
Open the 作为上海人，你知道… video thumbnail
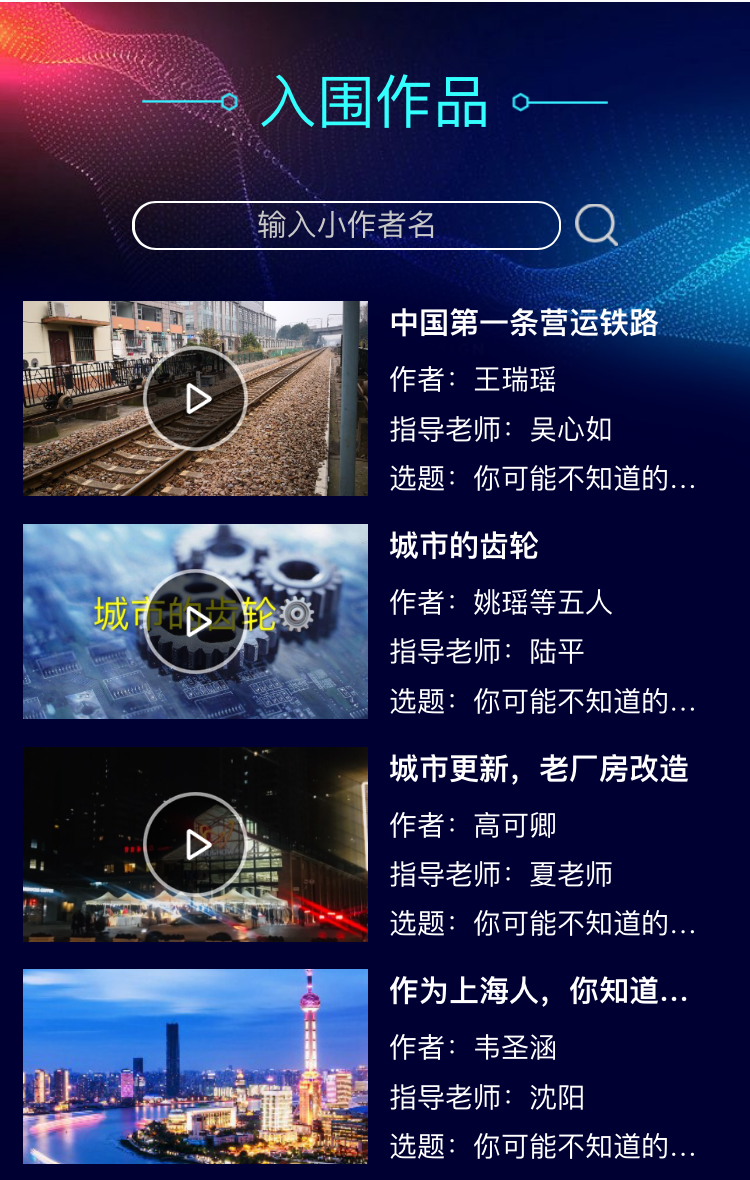[x=196, y=1066]
